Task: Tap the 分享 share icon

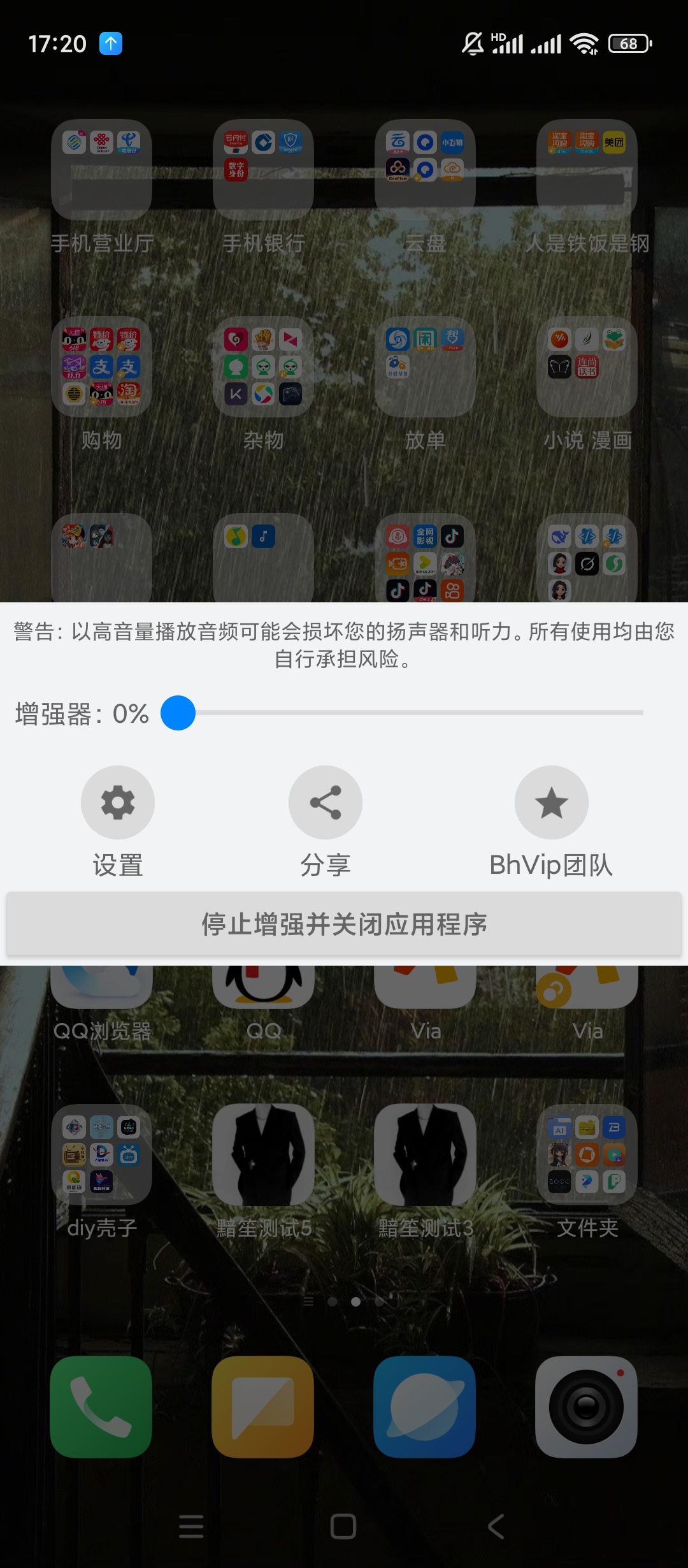Action: (x=326, y=802)
